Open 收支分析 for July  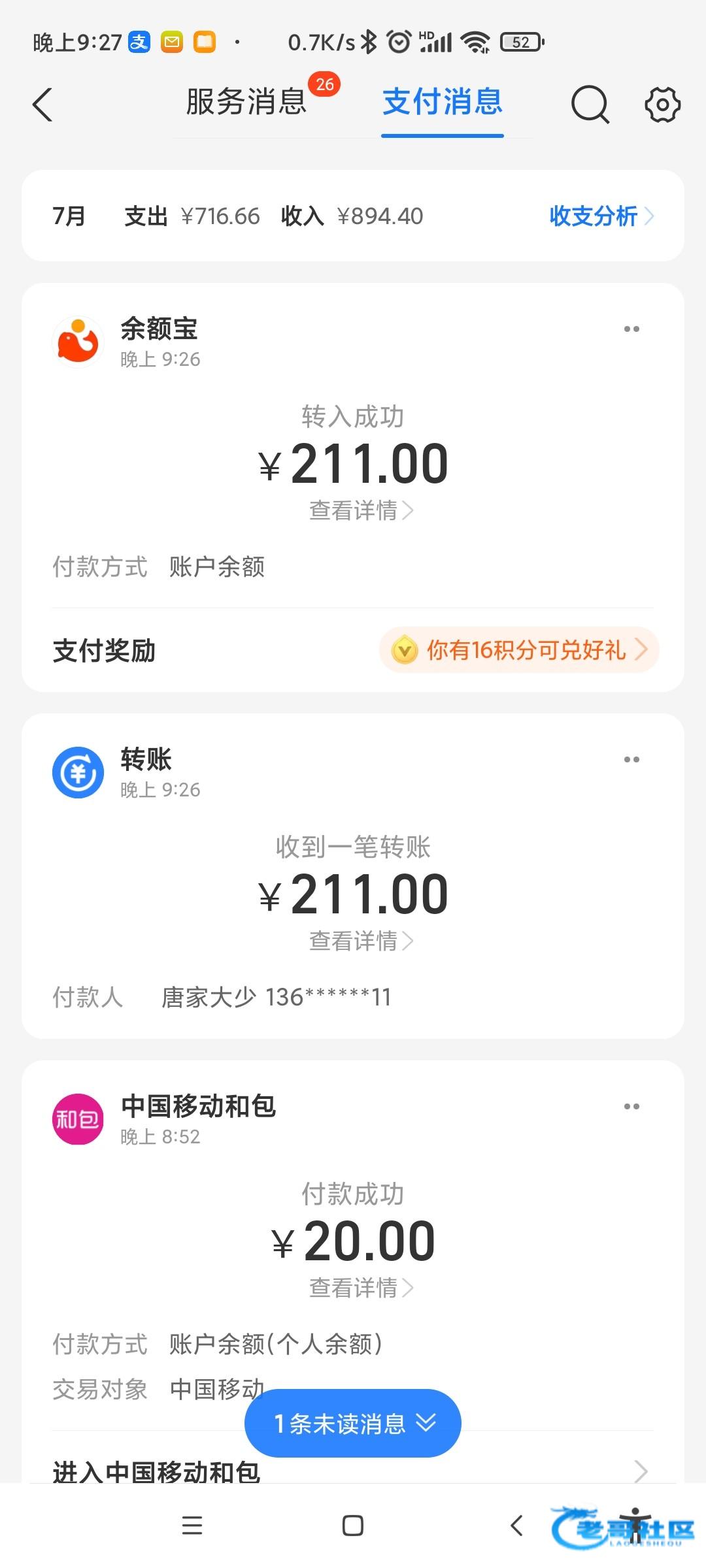600,216
